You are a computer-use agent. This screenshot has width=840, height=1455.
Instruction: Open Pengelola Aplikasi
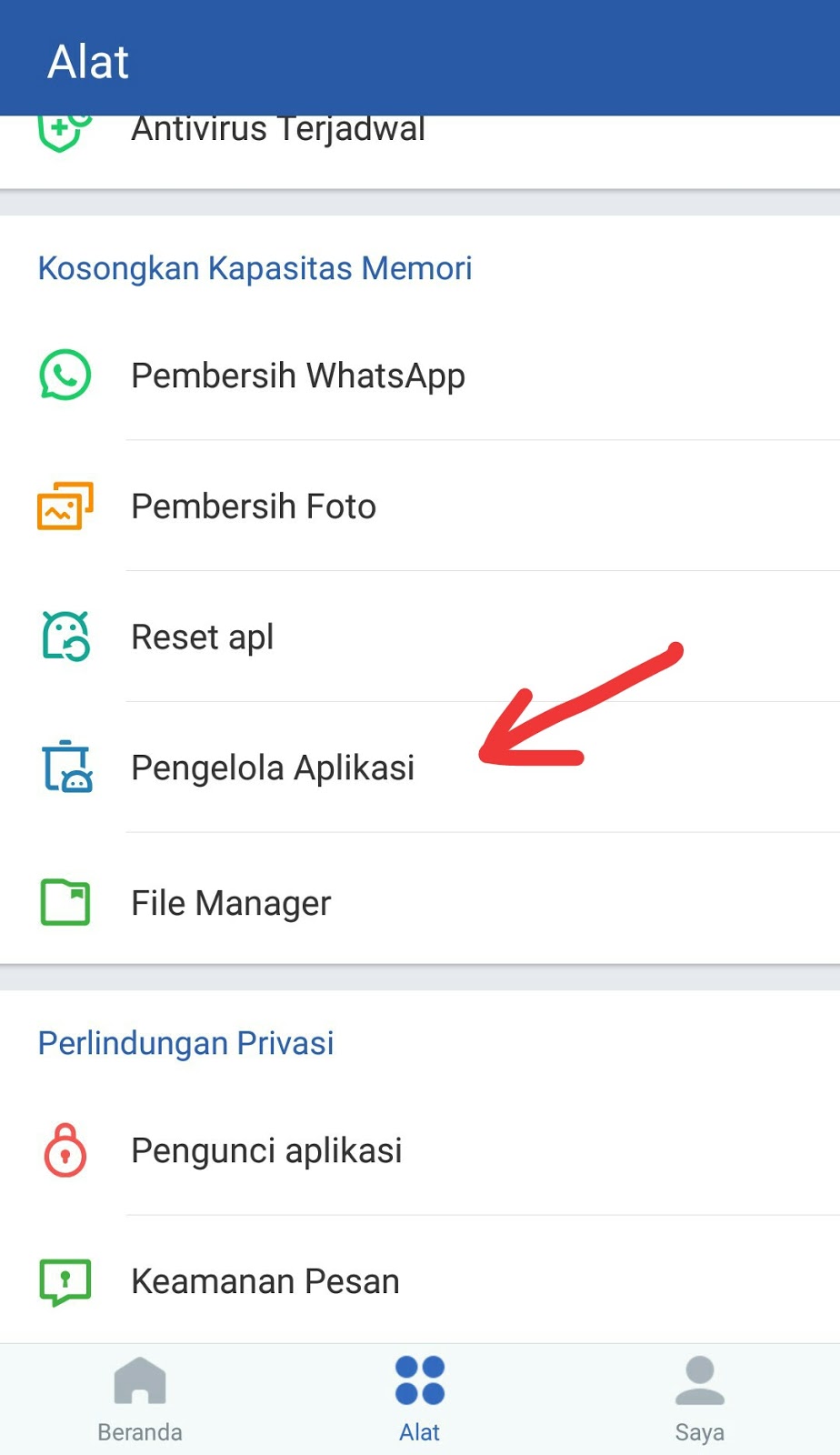coord(273,768)
